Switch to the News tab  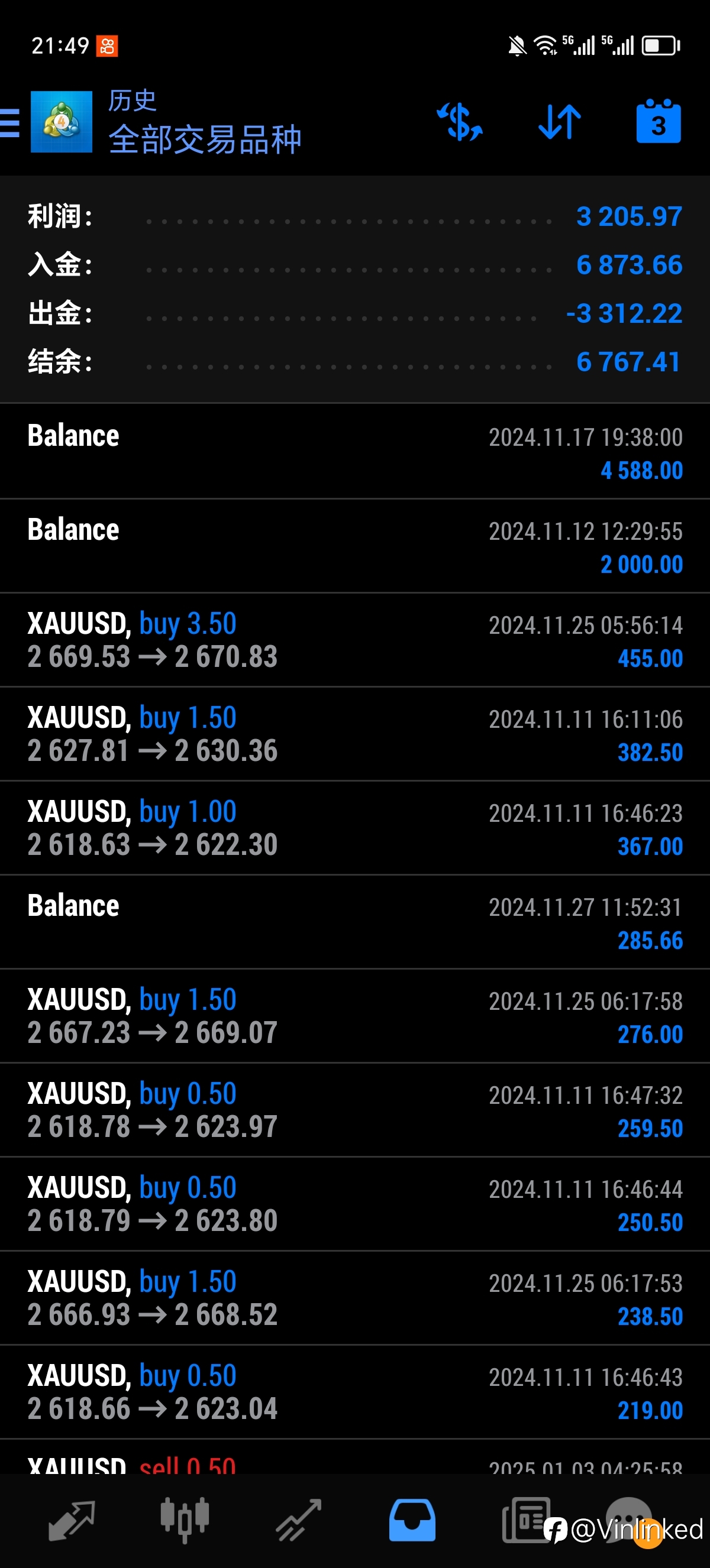526,1520
